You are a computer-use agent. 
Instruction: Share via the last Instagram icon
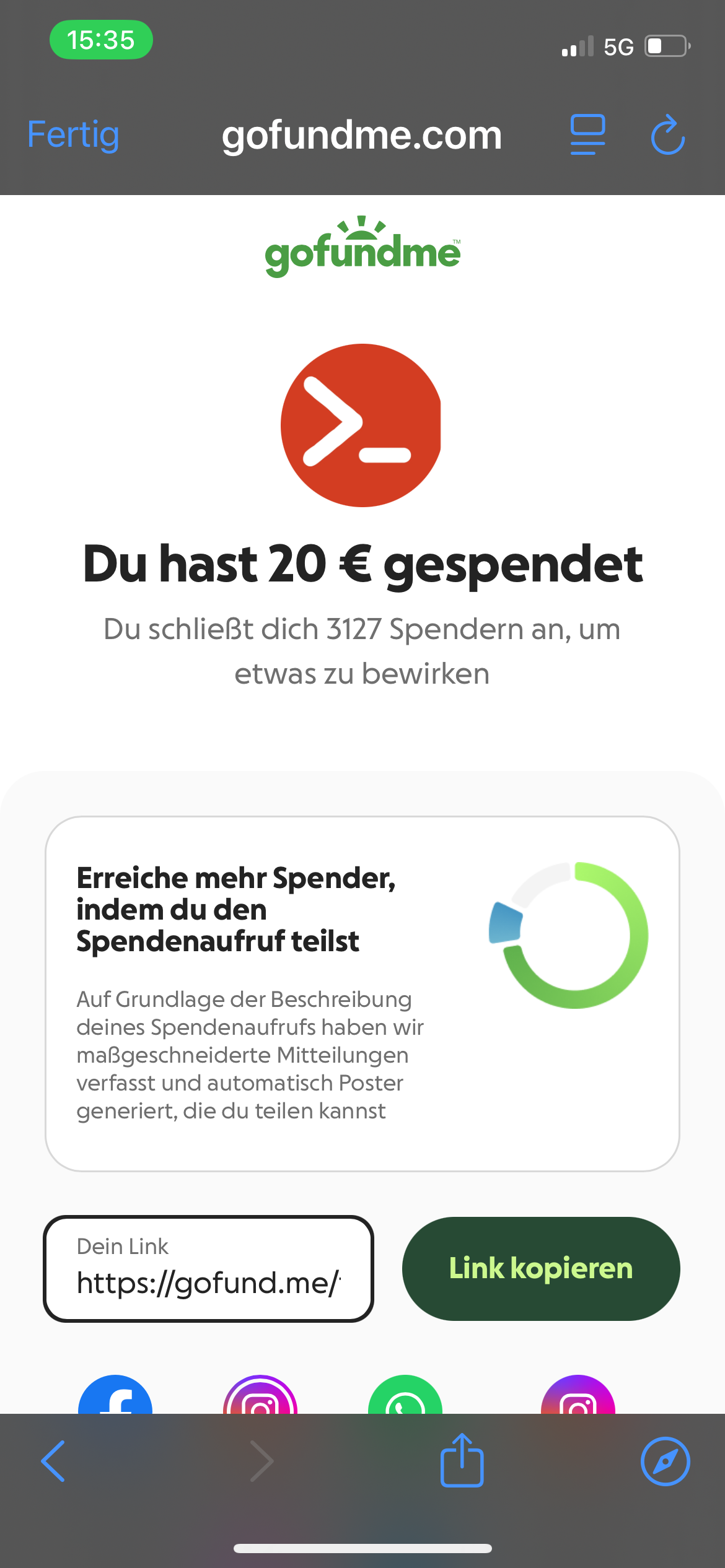pyautogui.click(x=578, y=1397)
